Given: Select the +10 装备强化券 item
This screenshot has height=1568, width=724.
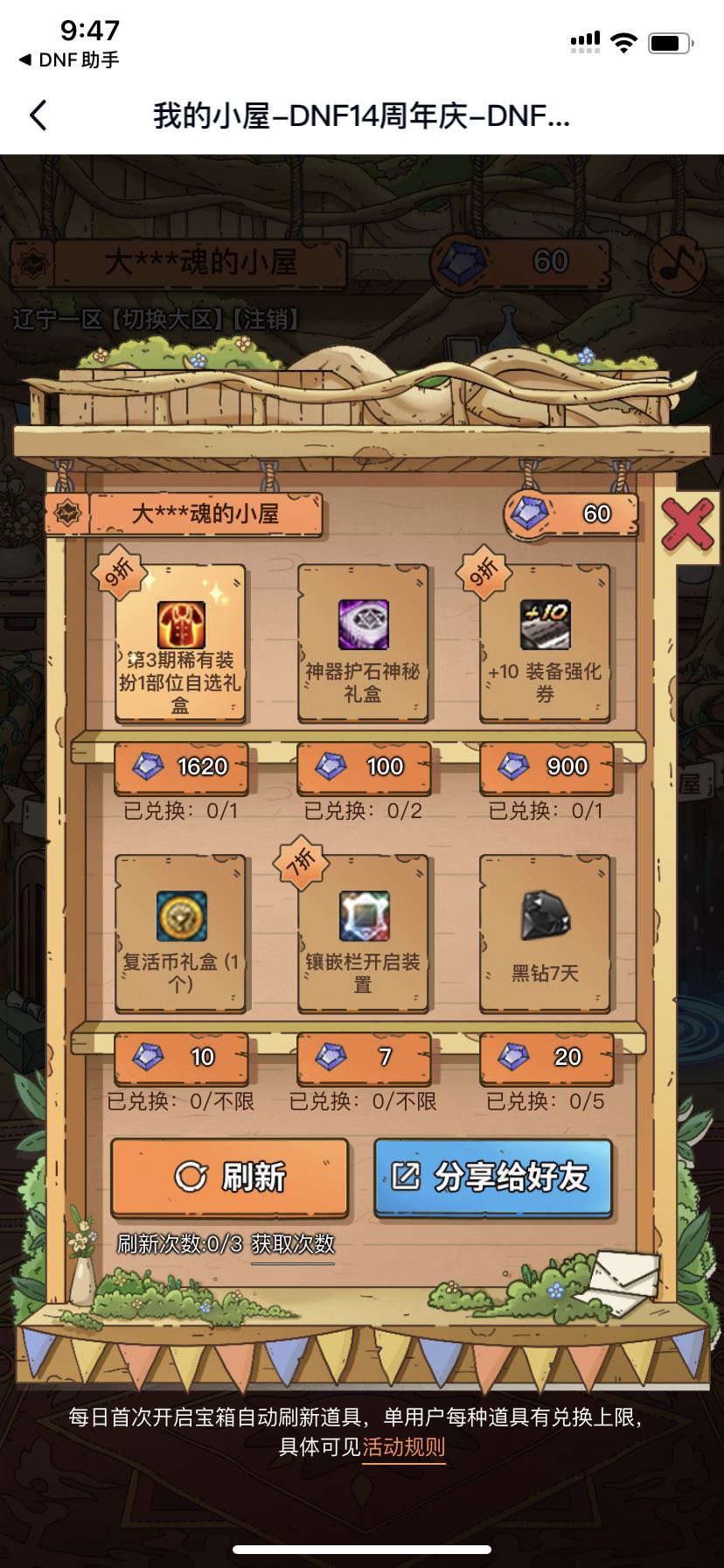Looking at the screenshot, I should [x=545, y=644].
